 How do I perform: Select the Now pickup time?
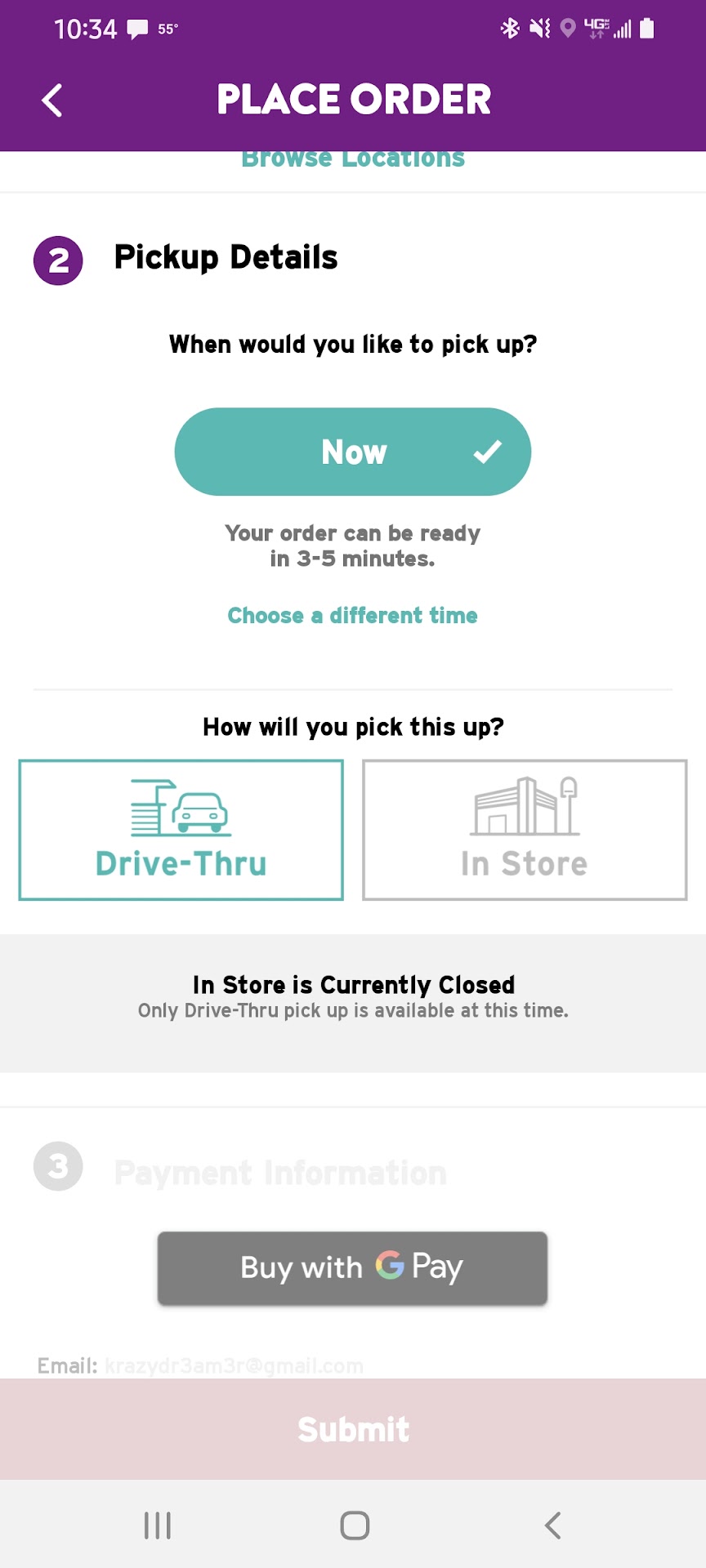[x=353, y=452]
